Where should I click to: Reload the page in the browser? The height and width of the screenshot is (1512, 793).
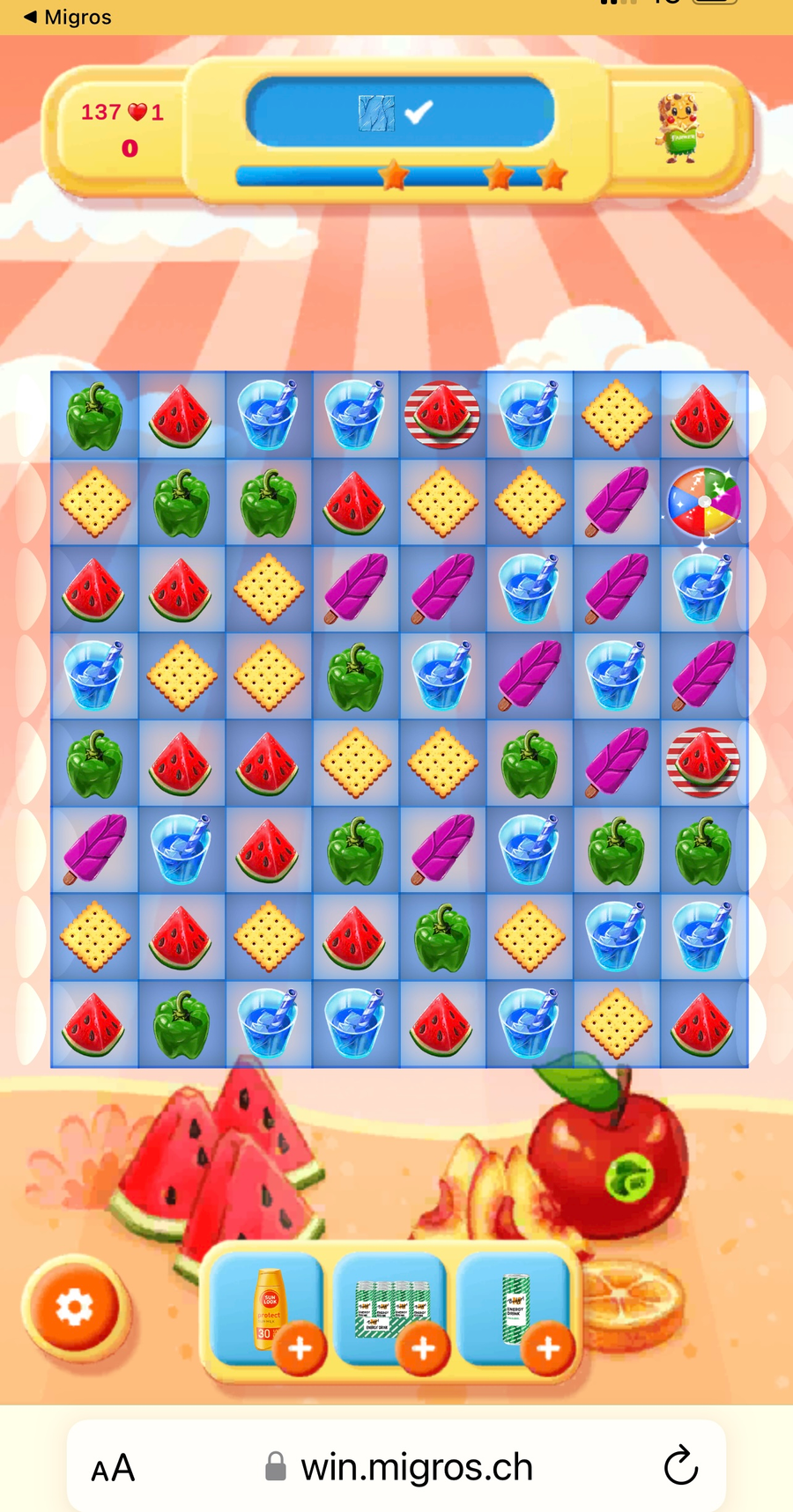click(x=680, y=1466)
